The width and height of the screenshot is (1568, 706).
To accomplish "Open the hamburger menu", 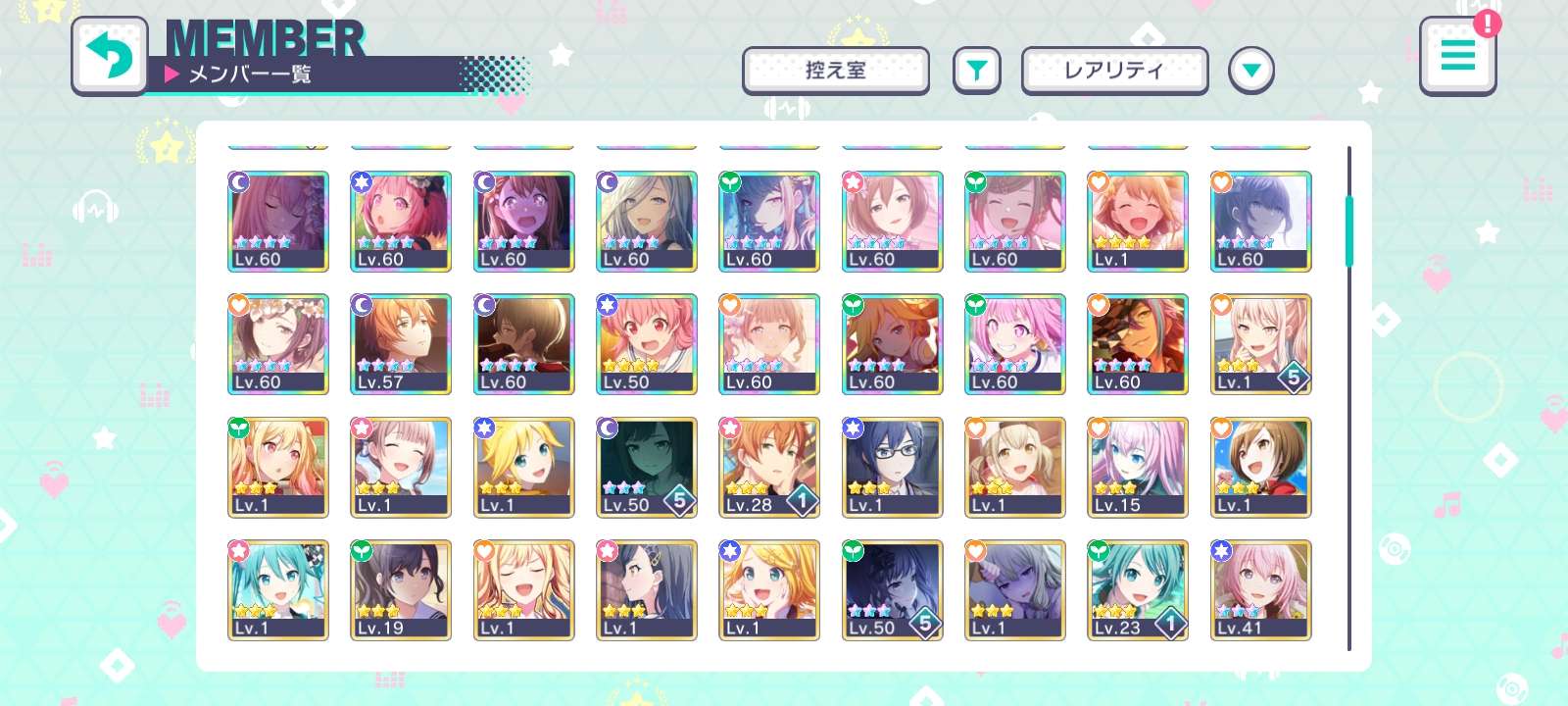I will click(1457, 56).
